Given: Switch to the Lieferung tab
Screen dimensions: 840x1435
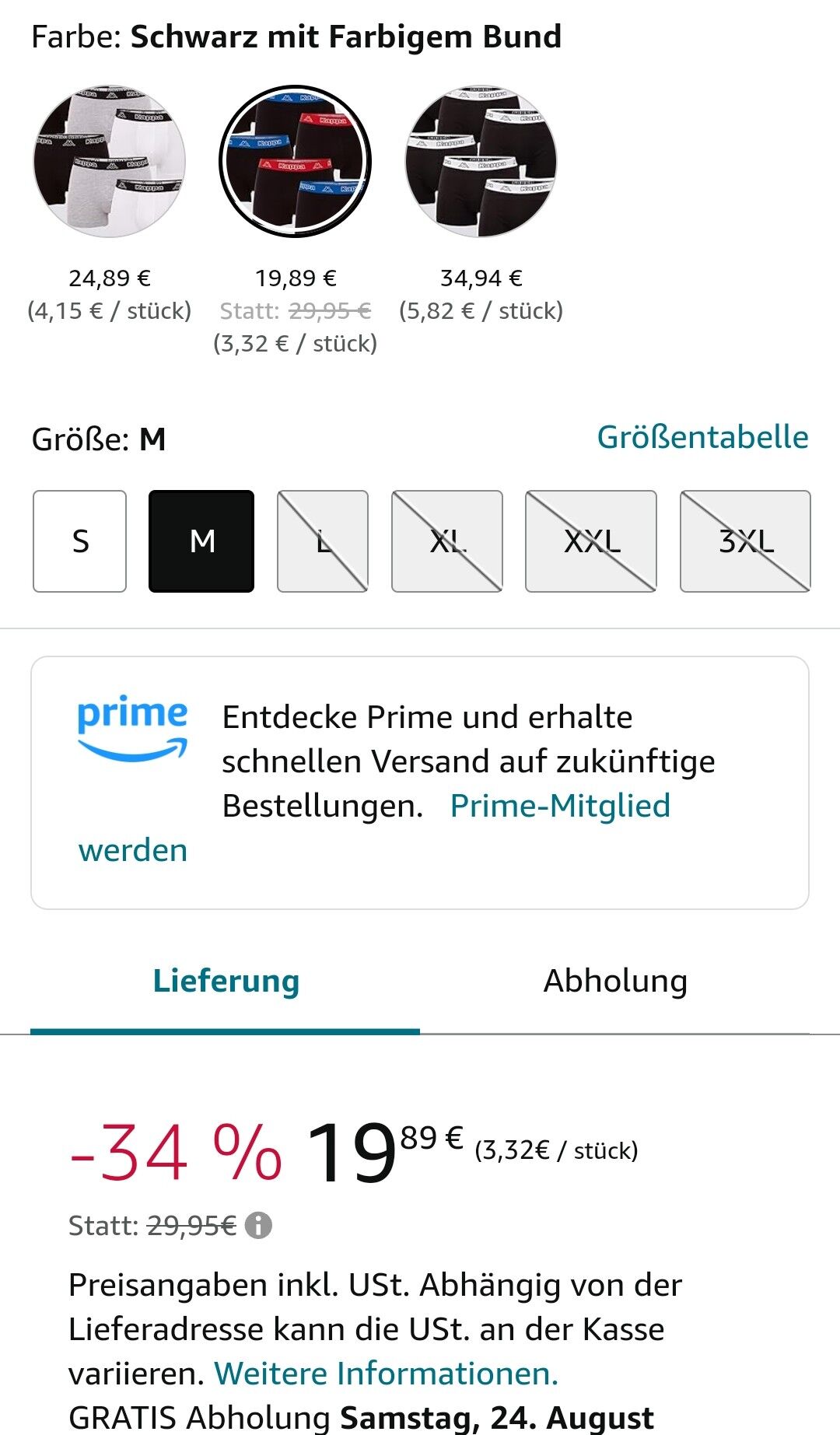Looking at the screenshot, I should (226, 982).
